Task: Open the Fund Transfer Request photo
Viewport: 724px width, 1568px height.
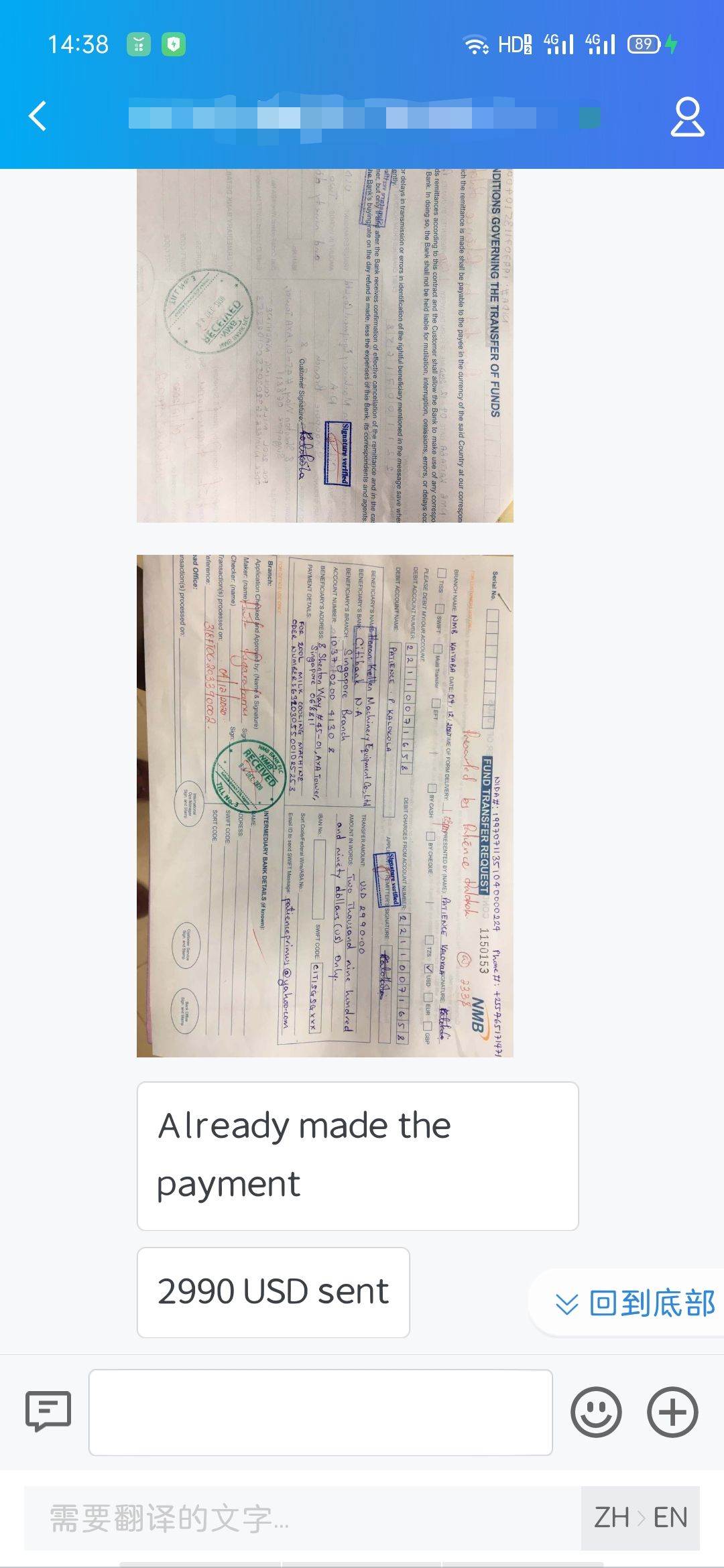Action: coord(325,806)
